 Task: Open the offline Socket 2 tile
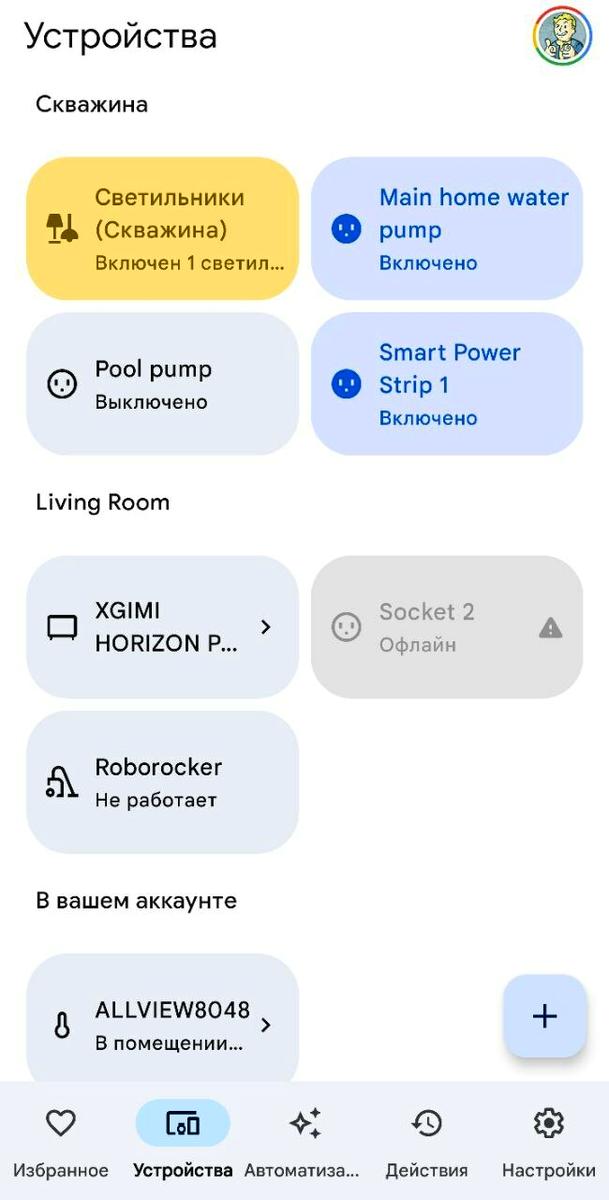coord(446,627)
